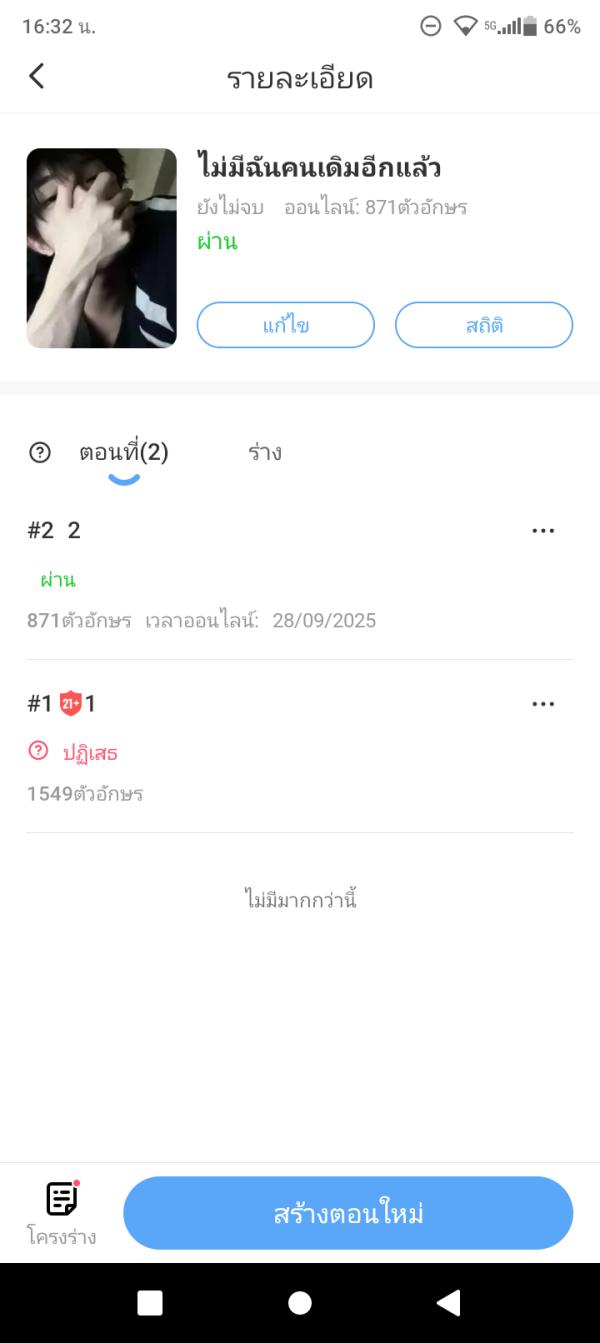Switch to the ร่าง drafts tab
The image size is (600, 1343).
click(265, 452)
